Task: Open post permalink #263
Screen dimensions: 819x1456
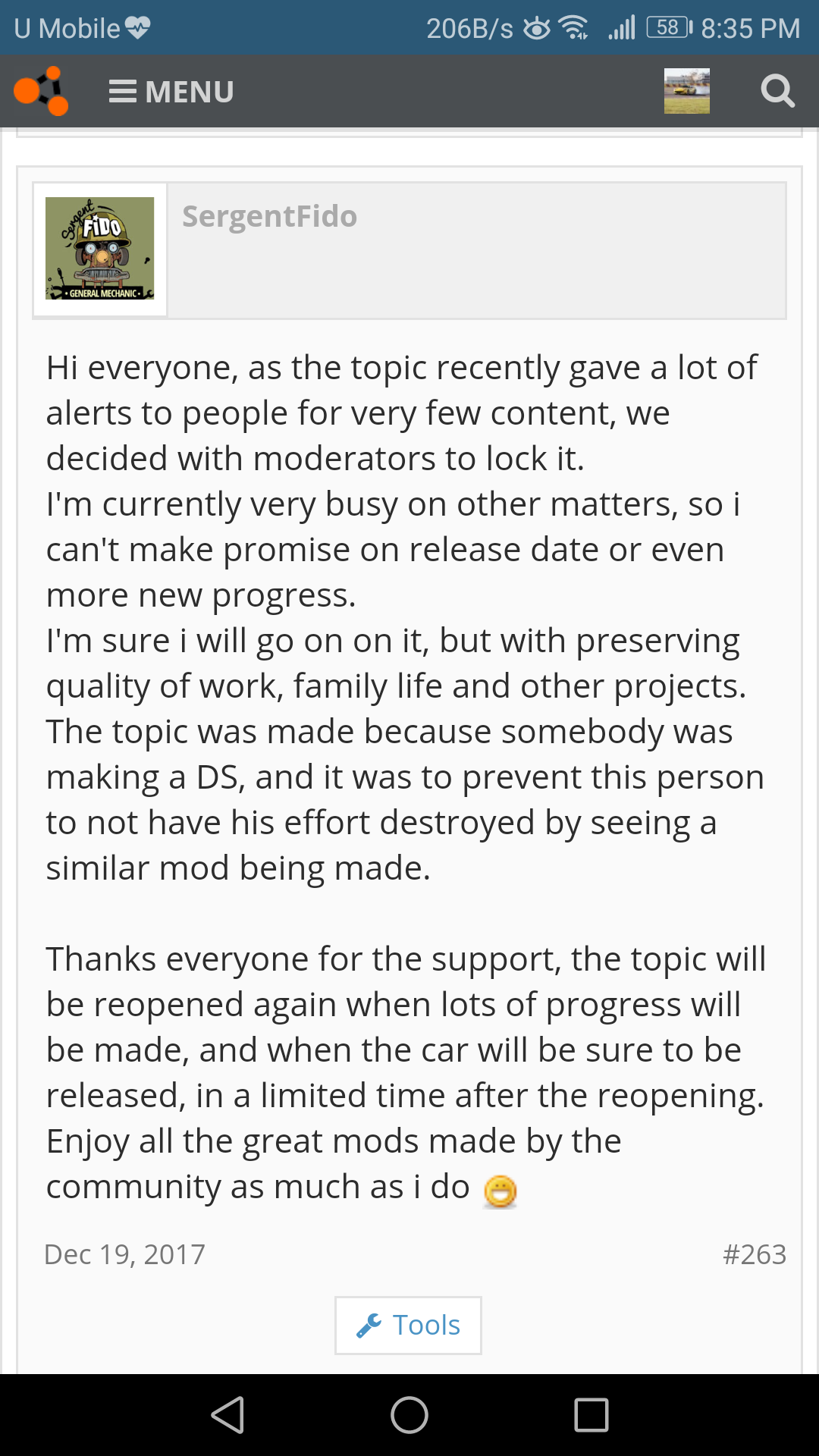Action: [x=754, y=1254]
